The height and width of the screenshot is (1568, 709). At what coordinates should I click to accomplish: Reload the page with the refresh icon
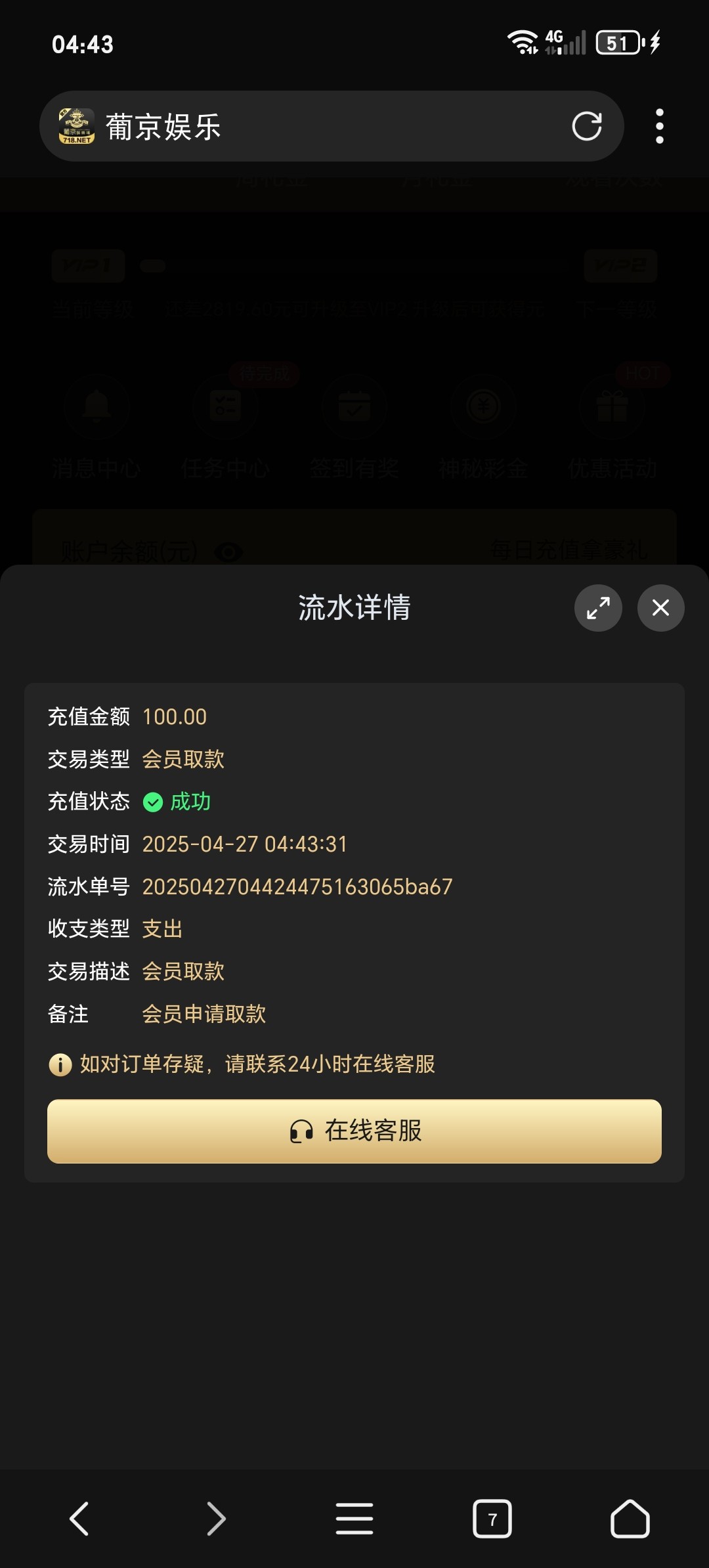(x=586, y=126)
